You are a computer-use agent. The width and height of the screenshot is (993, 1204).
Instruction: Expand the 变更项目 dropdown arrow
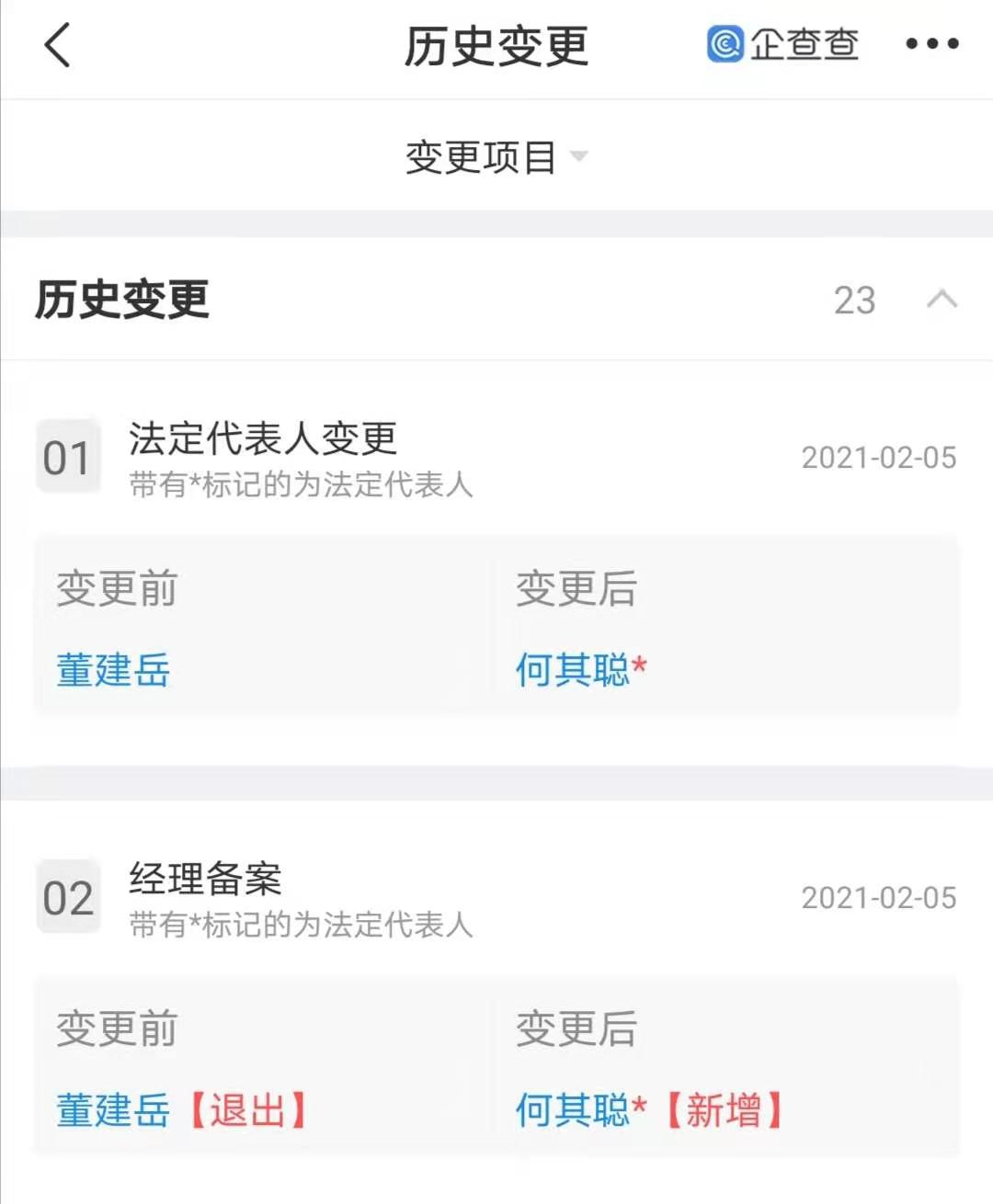(580, 157)
